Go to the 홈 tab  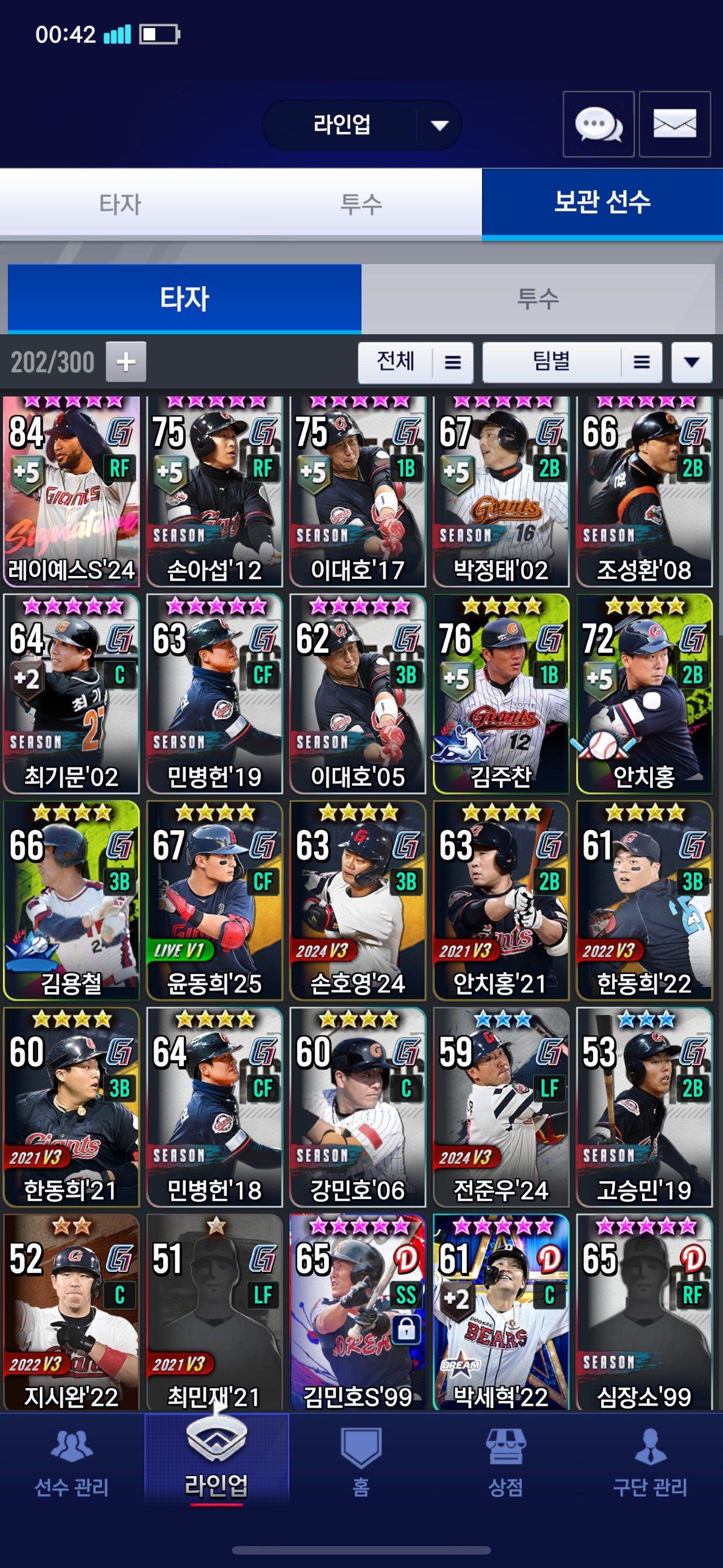point(361,1463)
